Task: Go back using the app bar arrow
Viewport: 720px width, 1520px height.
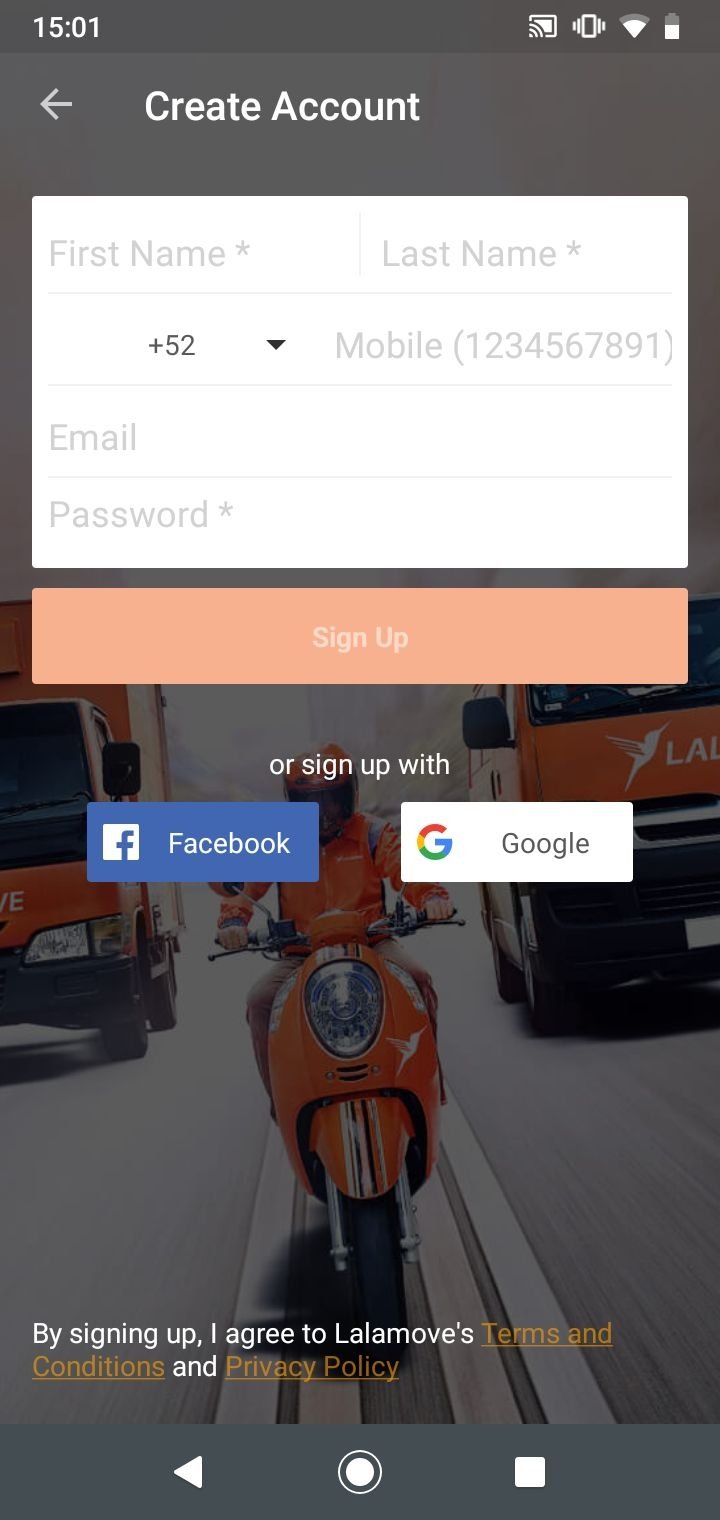Action: pos(56,105)
